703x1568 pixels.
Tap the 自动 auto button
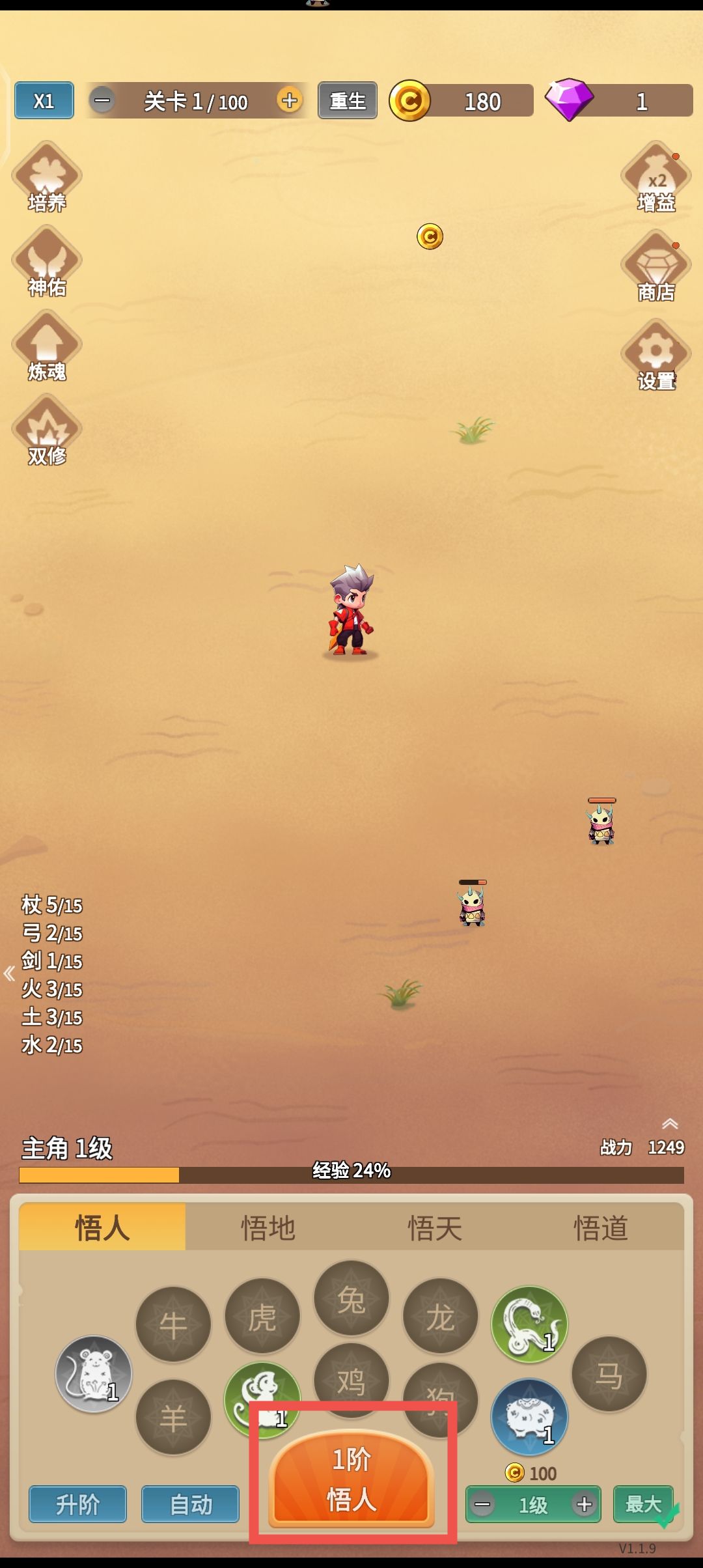(x=190, y=1504)
